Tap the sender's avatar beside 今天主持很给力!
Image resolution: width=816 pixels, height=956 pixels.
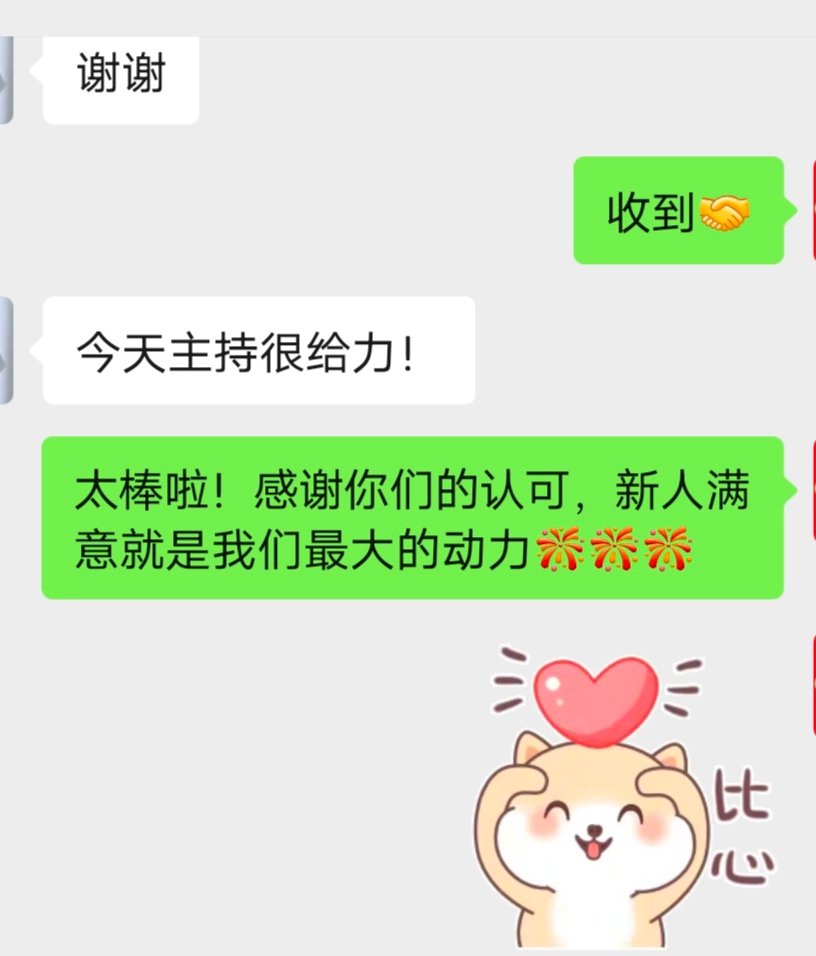pyautogui.click(x=6, y=350)
